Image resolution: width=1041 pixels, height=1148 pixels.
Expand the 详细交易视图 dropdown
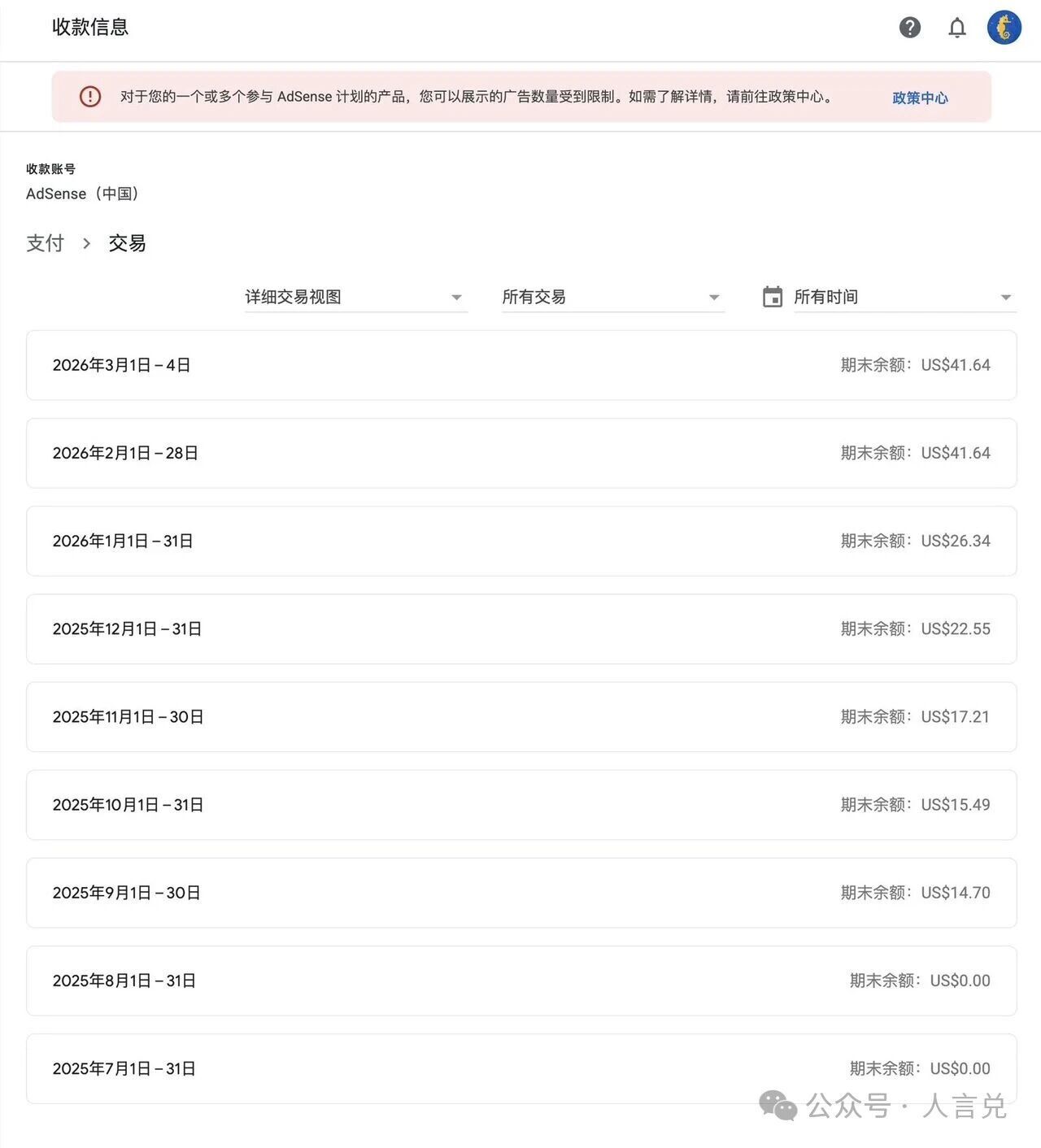[x=355, y=298]
